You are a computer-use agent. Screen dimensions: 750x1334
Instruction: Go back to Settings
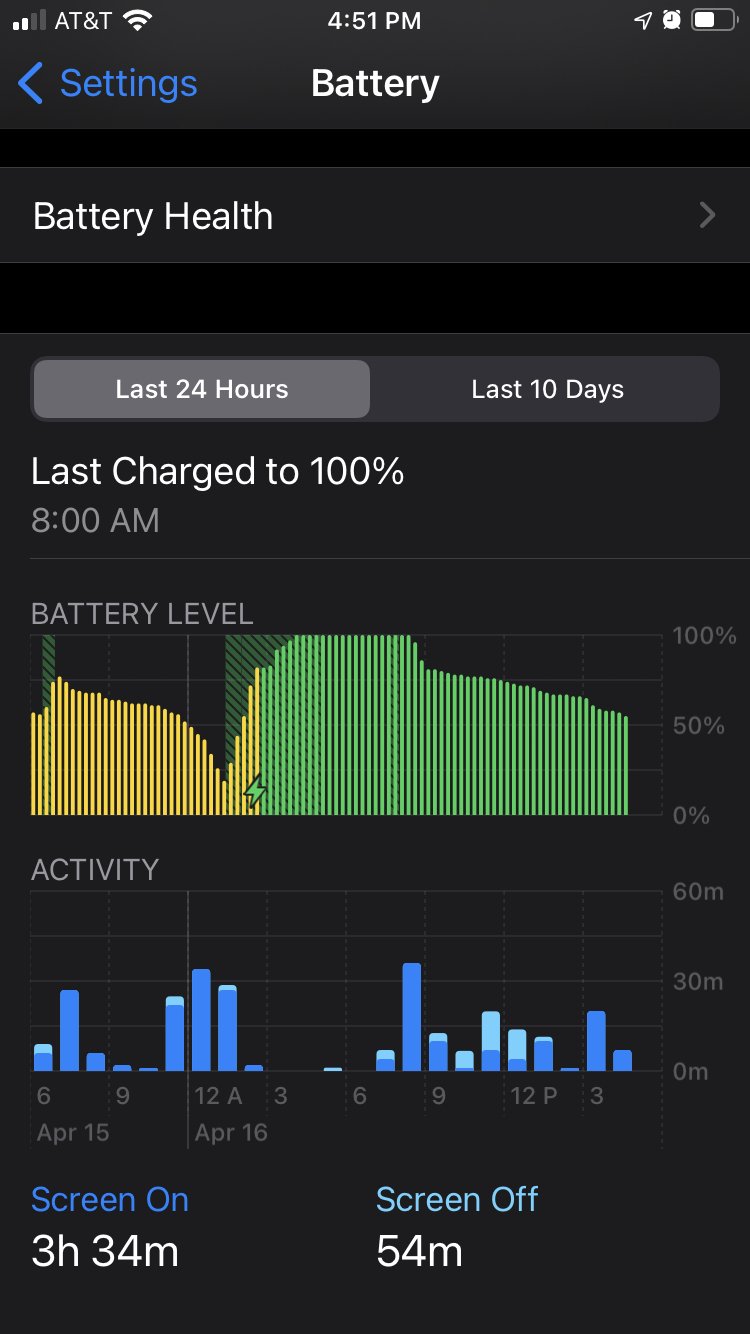pos(108,84)
